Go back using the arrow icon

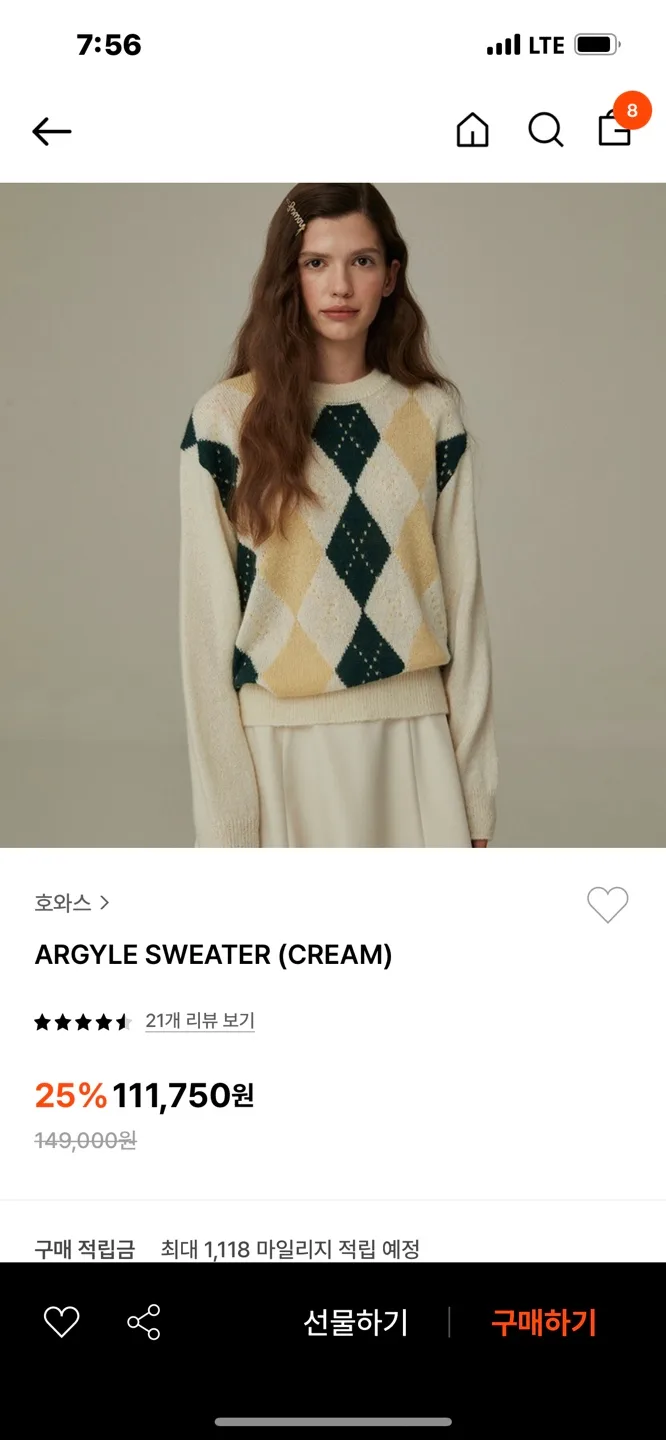52,131
